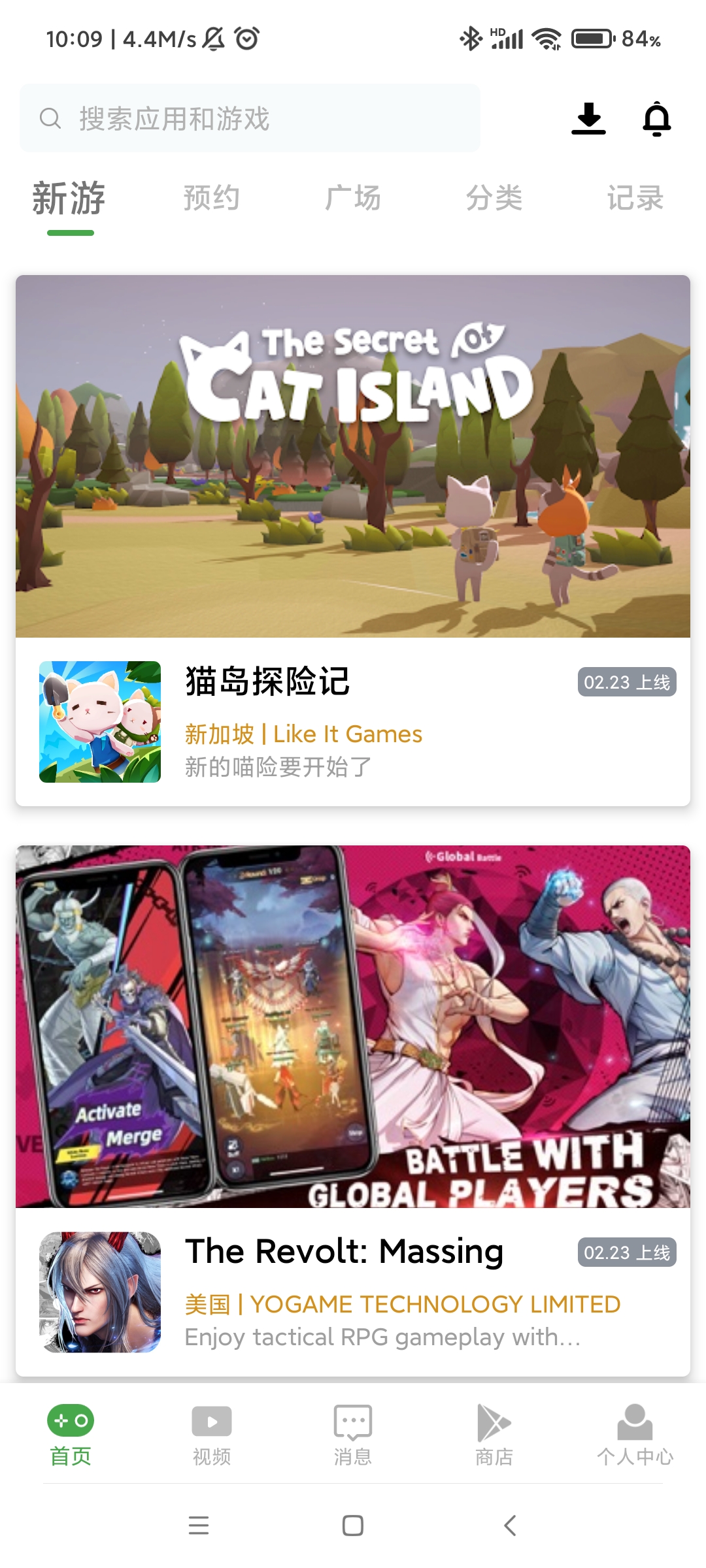Select the 分类 tab

click(x=494, y=198)
